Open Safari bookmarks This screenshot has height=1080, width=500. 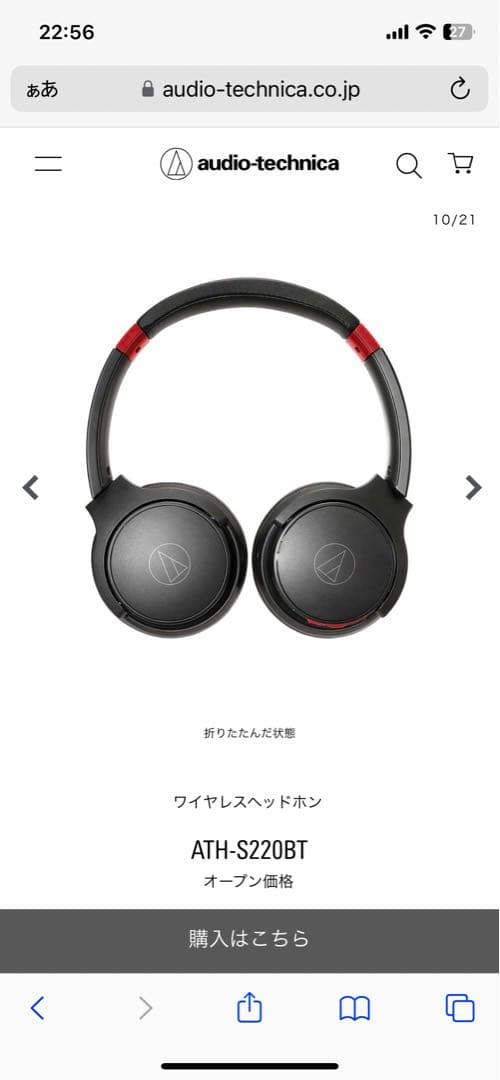point(355,1008)
